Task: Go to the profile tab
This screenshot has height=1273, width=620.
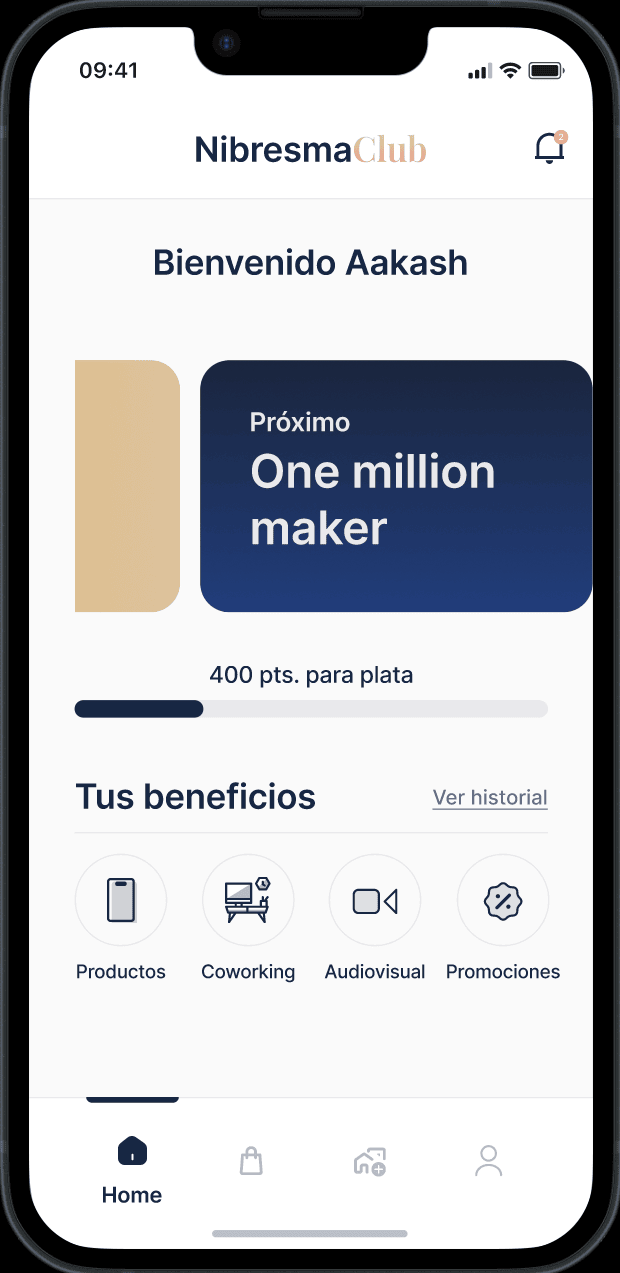Action: [488, 1161]
